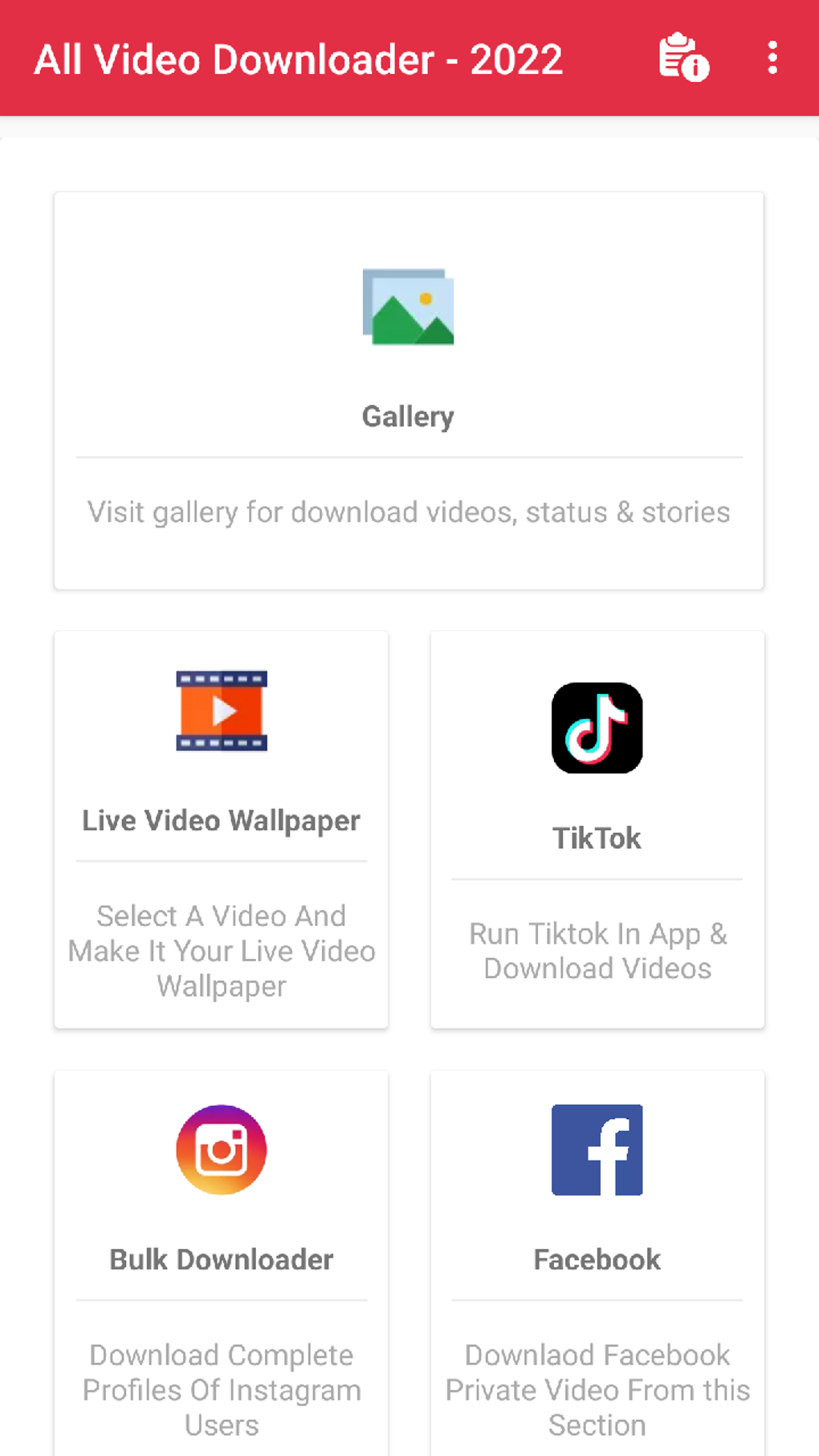This screenshot has width=819, height=1456.
Task: Click the Instagram icon for Bulk Downloader
Action: tap(222, 1149)
